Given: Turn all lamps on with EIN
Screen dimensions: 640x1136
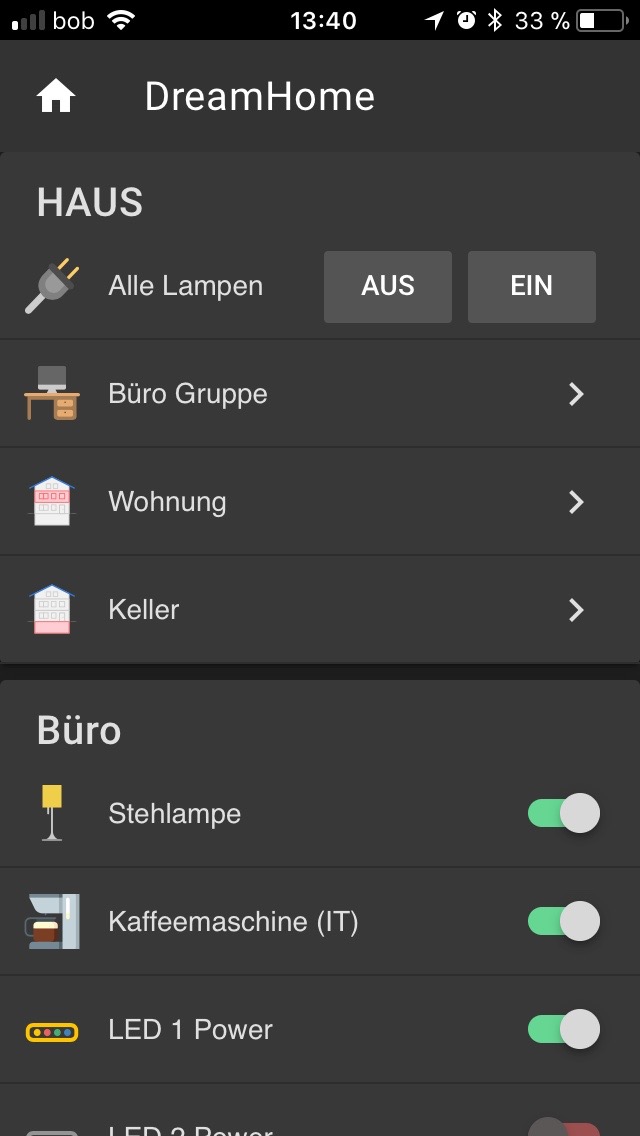Looking at the screenshot, I should click(531, 286).
